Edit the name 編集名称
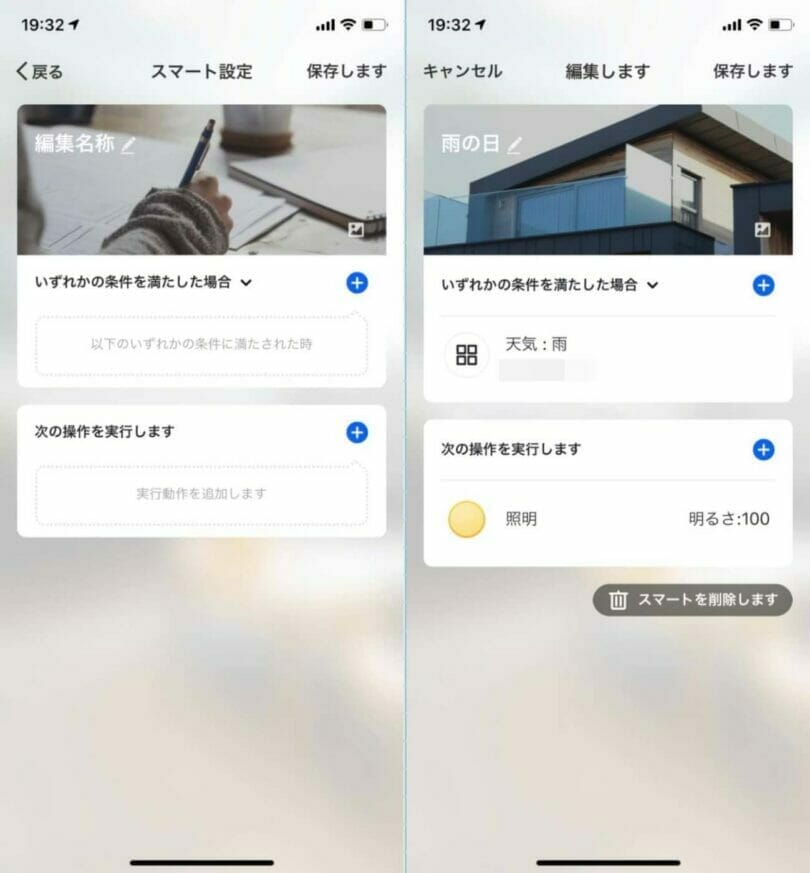 point(128,145)
